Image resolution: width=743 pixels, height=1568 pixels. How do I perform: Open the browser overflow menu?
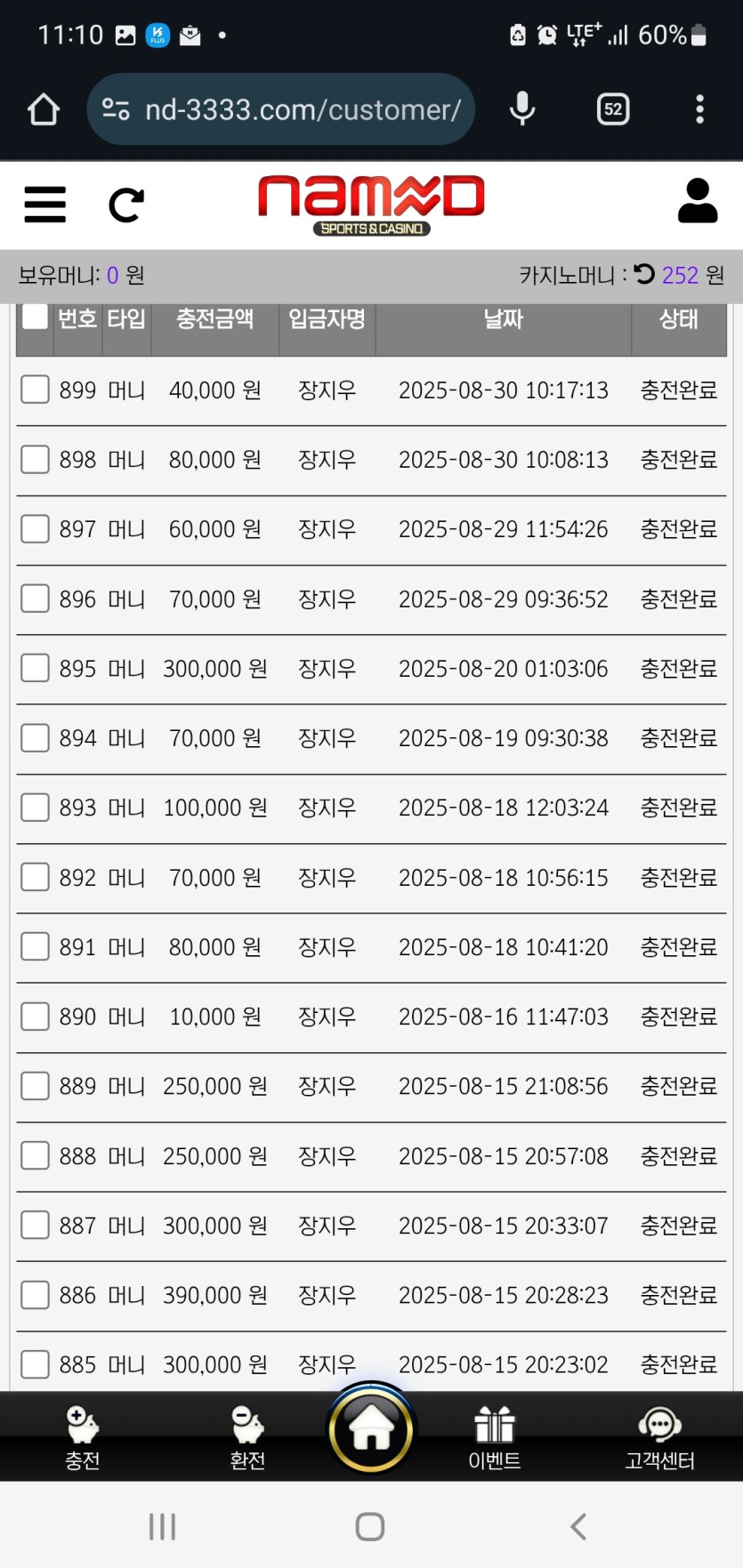click(699, 109)
